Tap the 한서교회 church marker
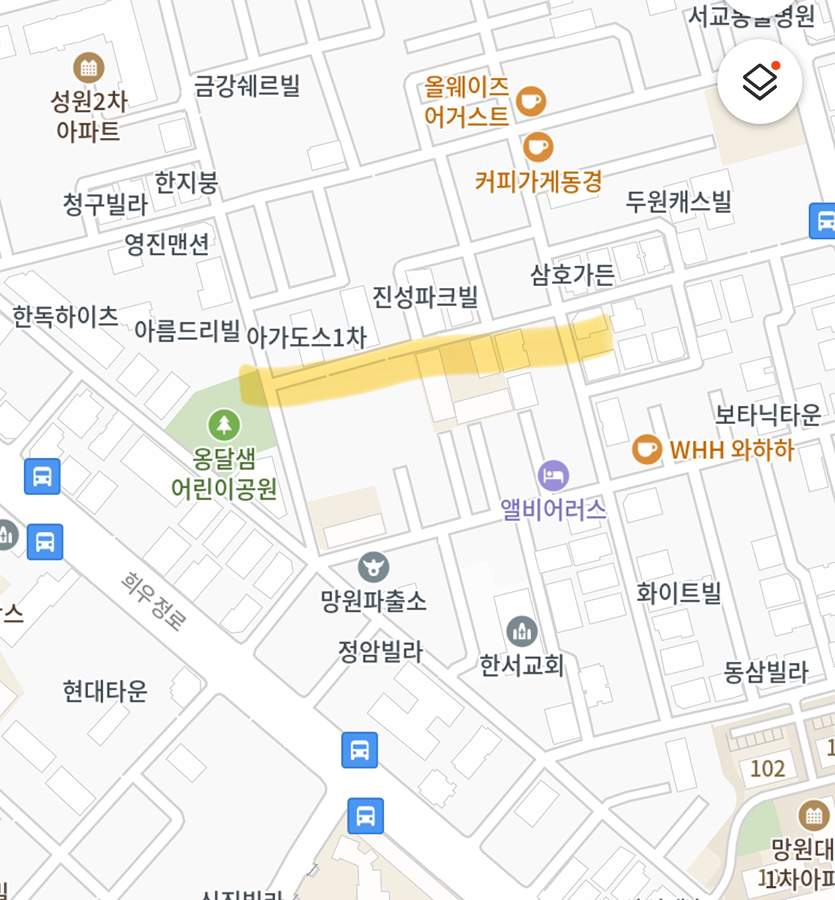This screenshot has height=900, width=835. point(521,631)
